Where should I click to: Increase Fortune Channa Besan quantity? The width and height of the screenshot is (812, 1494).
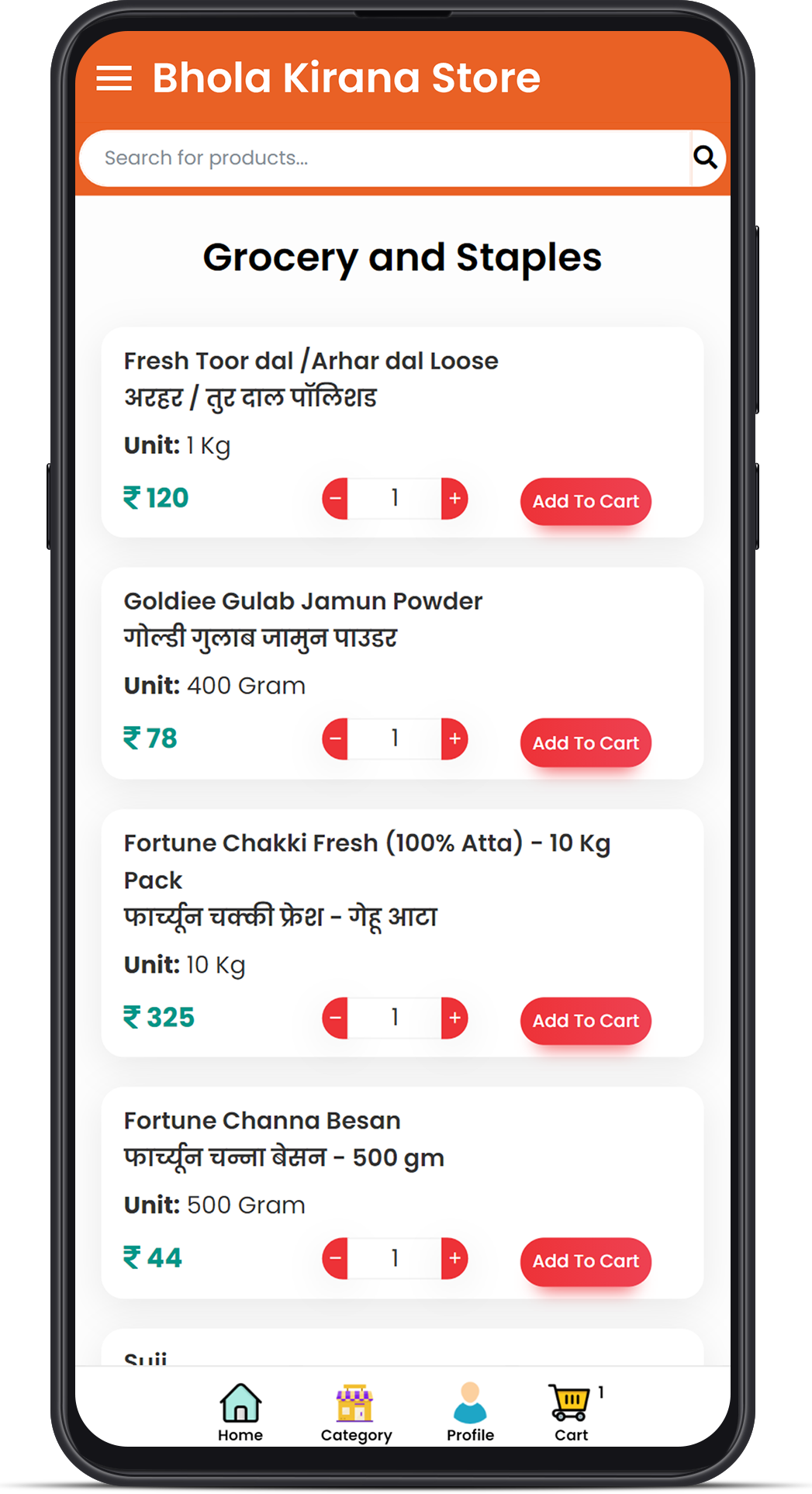click(455, 1258)
